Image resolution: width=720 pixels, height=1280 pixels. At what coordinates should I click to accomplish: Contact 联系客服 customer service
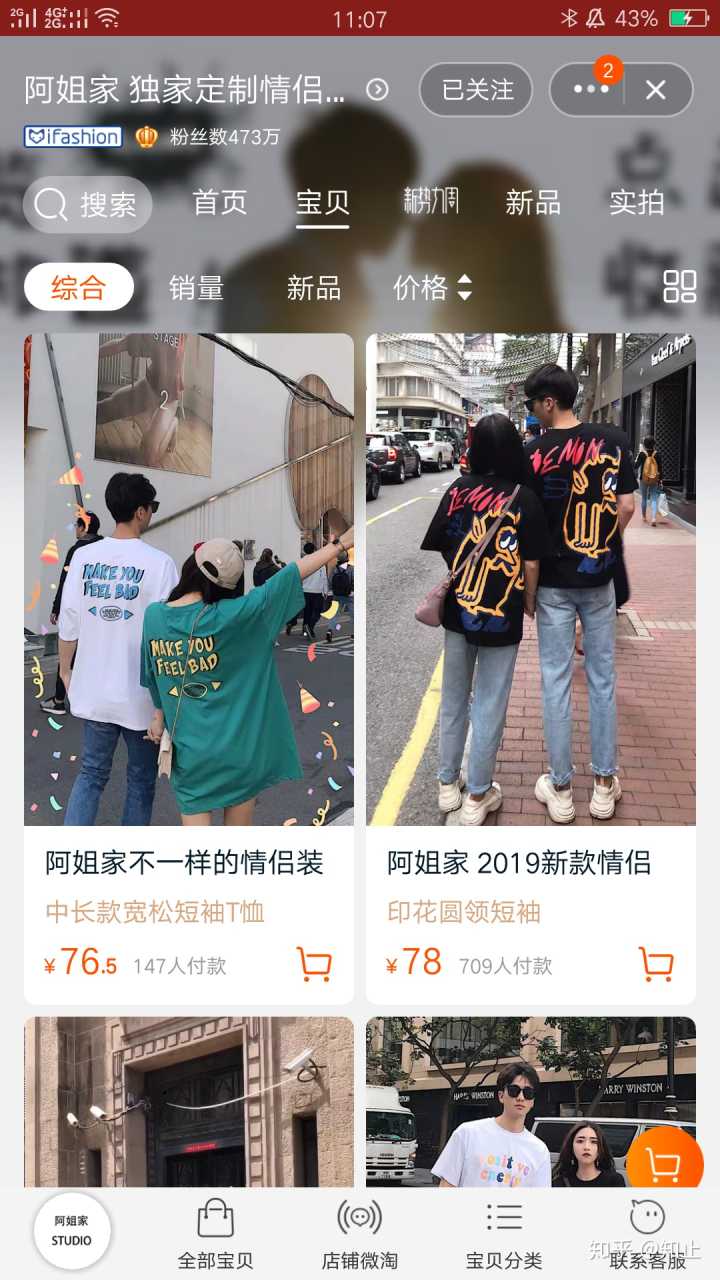(x=648, y=1234)
